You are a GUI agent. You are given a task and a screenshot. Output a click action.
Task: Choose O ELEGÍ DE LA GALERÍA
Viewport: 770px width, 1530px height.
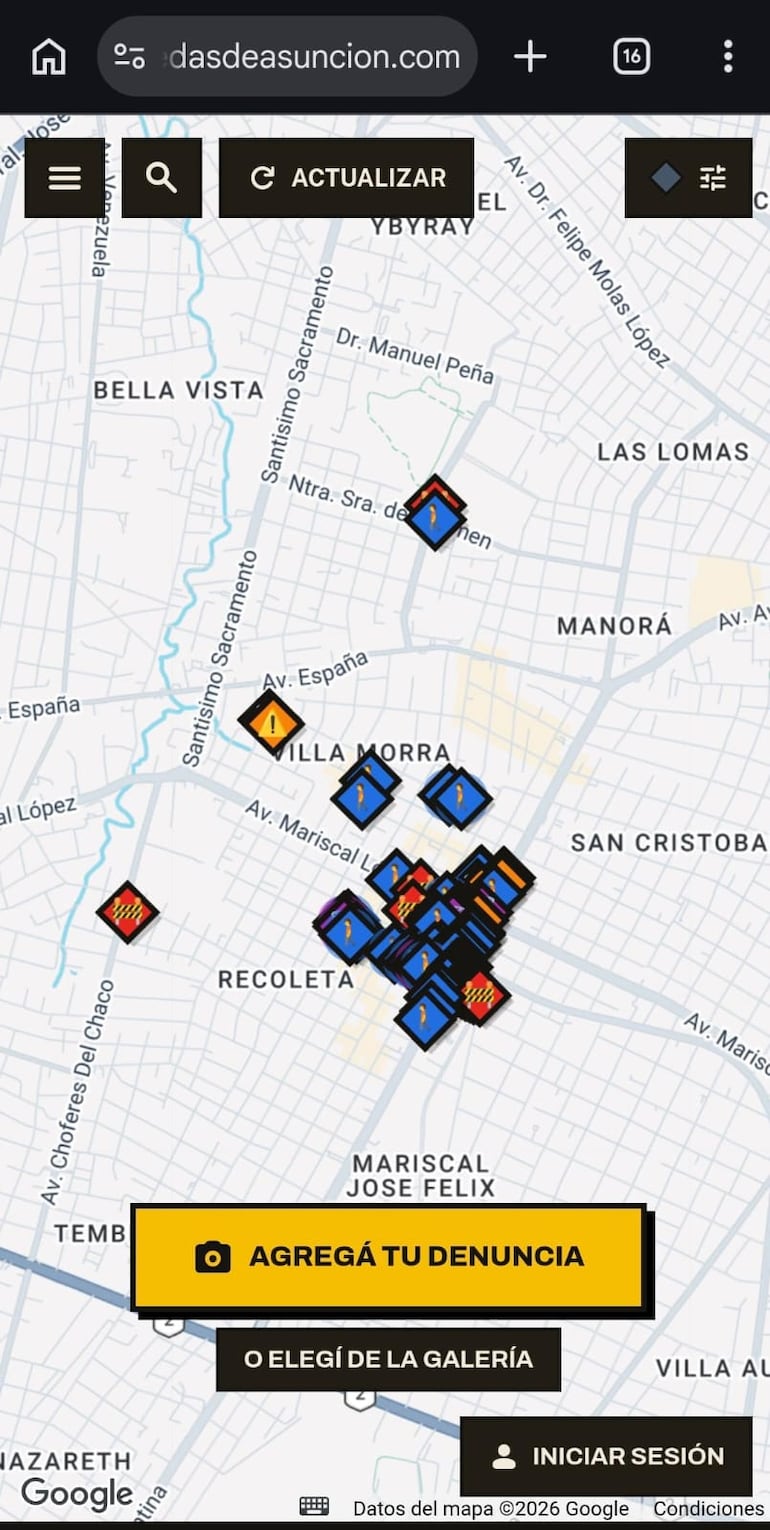pyautogui.click(x=388, y=1359)
